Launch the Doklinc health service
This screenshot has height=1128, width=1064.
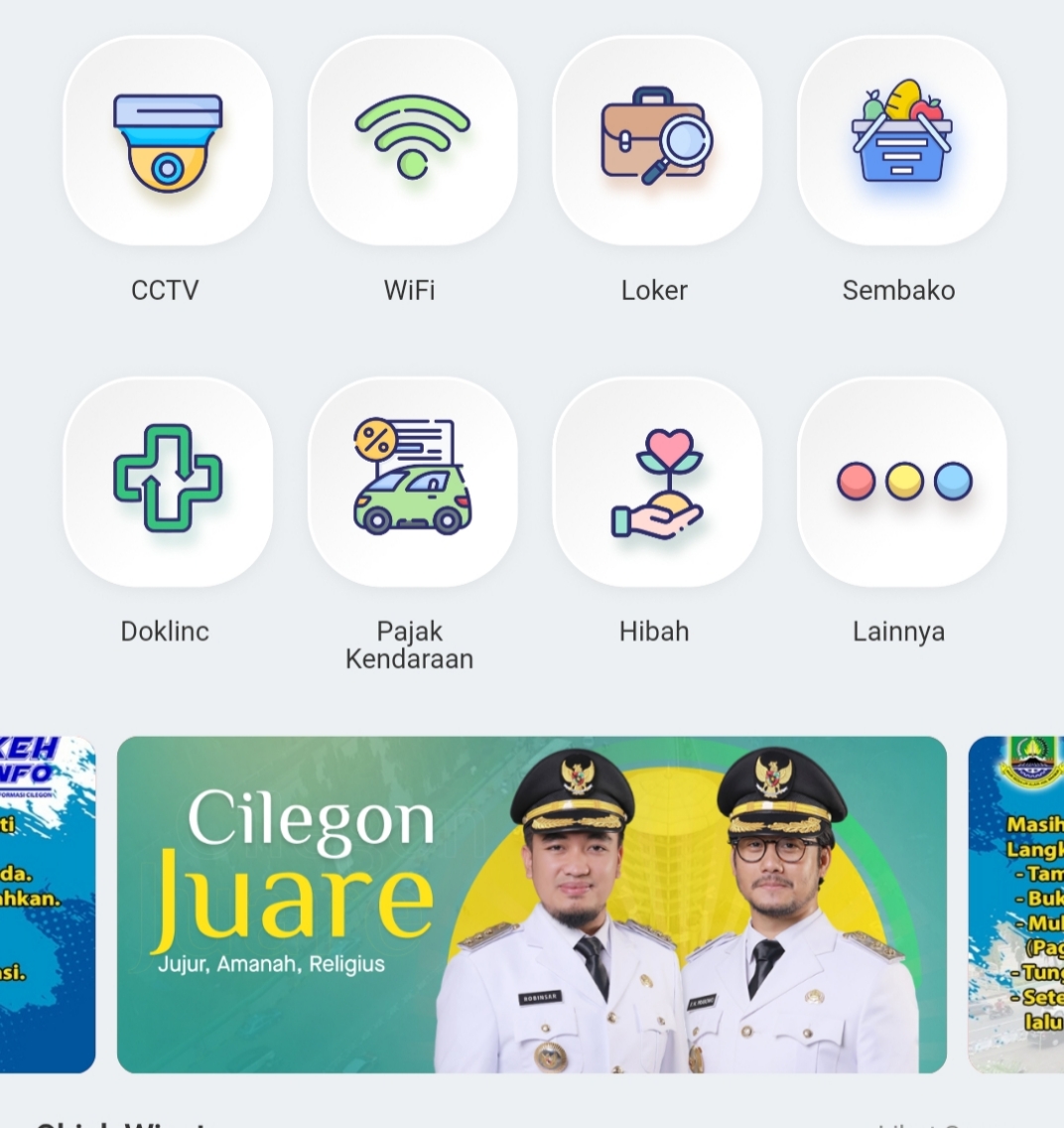click(x=167, y=482)
